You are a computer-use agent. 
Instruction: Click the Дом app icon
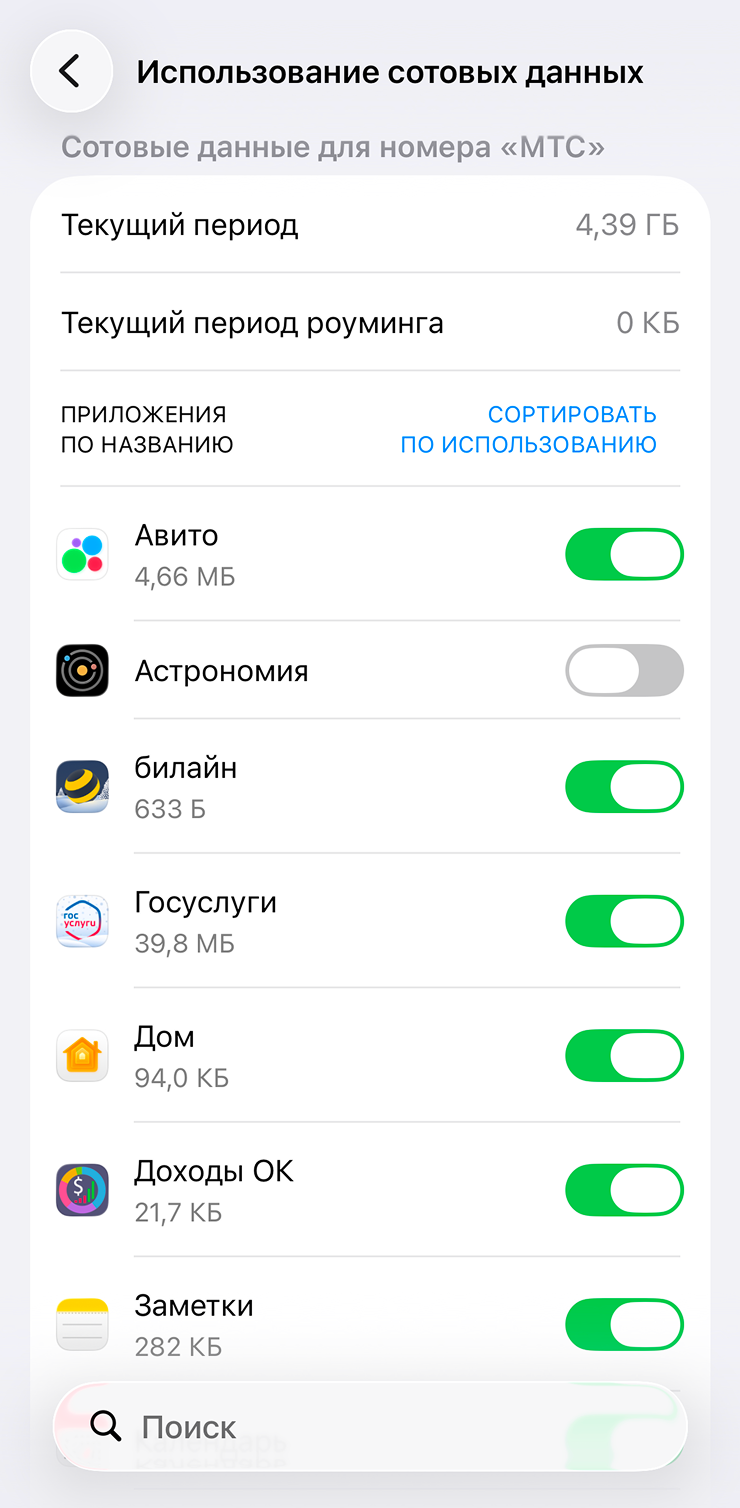coord(82,1055)
